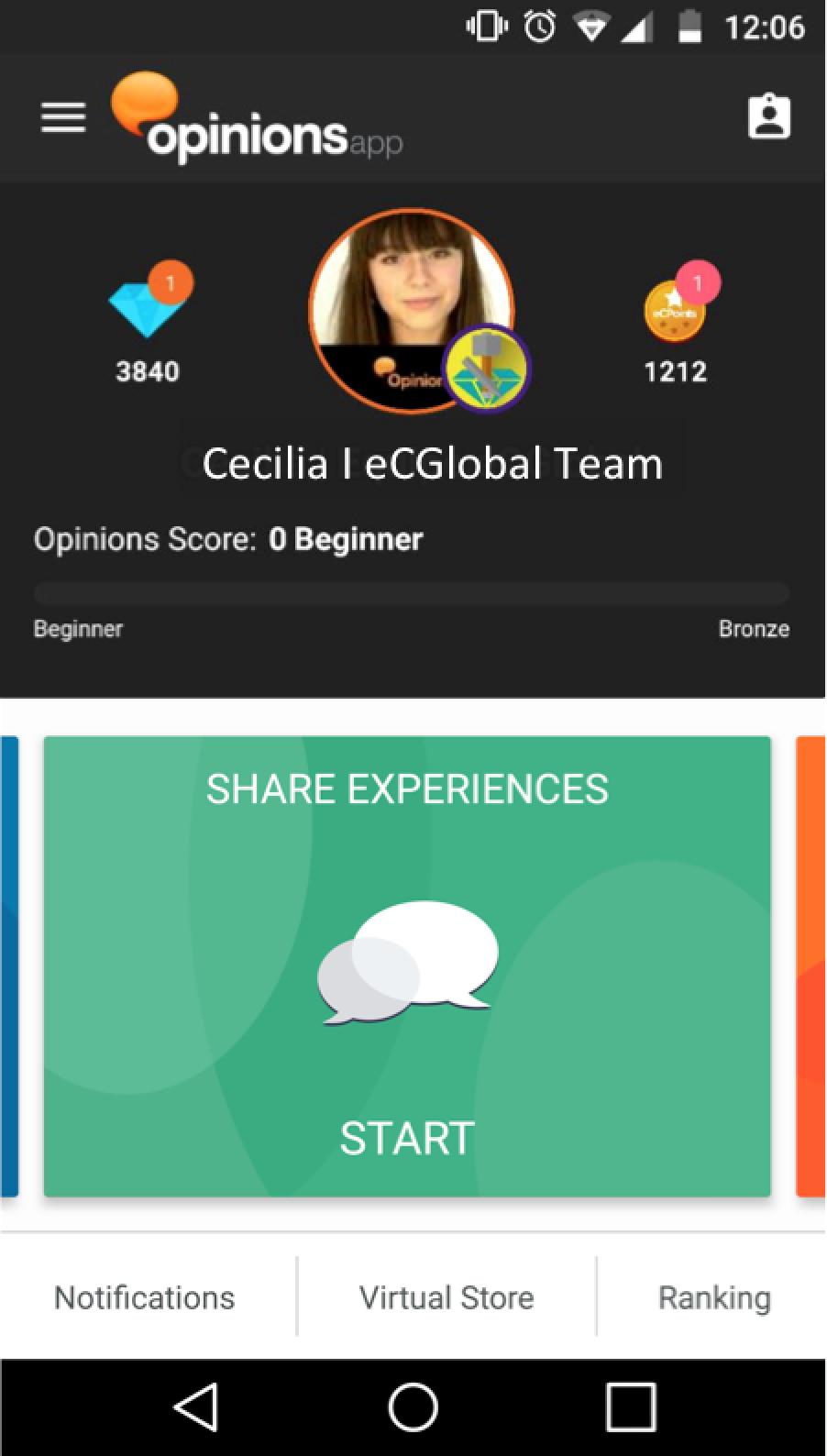
Task: Return to the home screen
Action: (x=413, y=1406)
